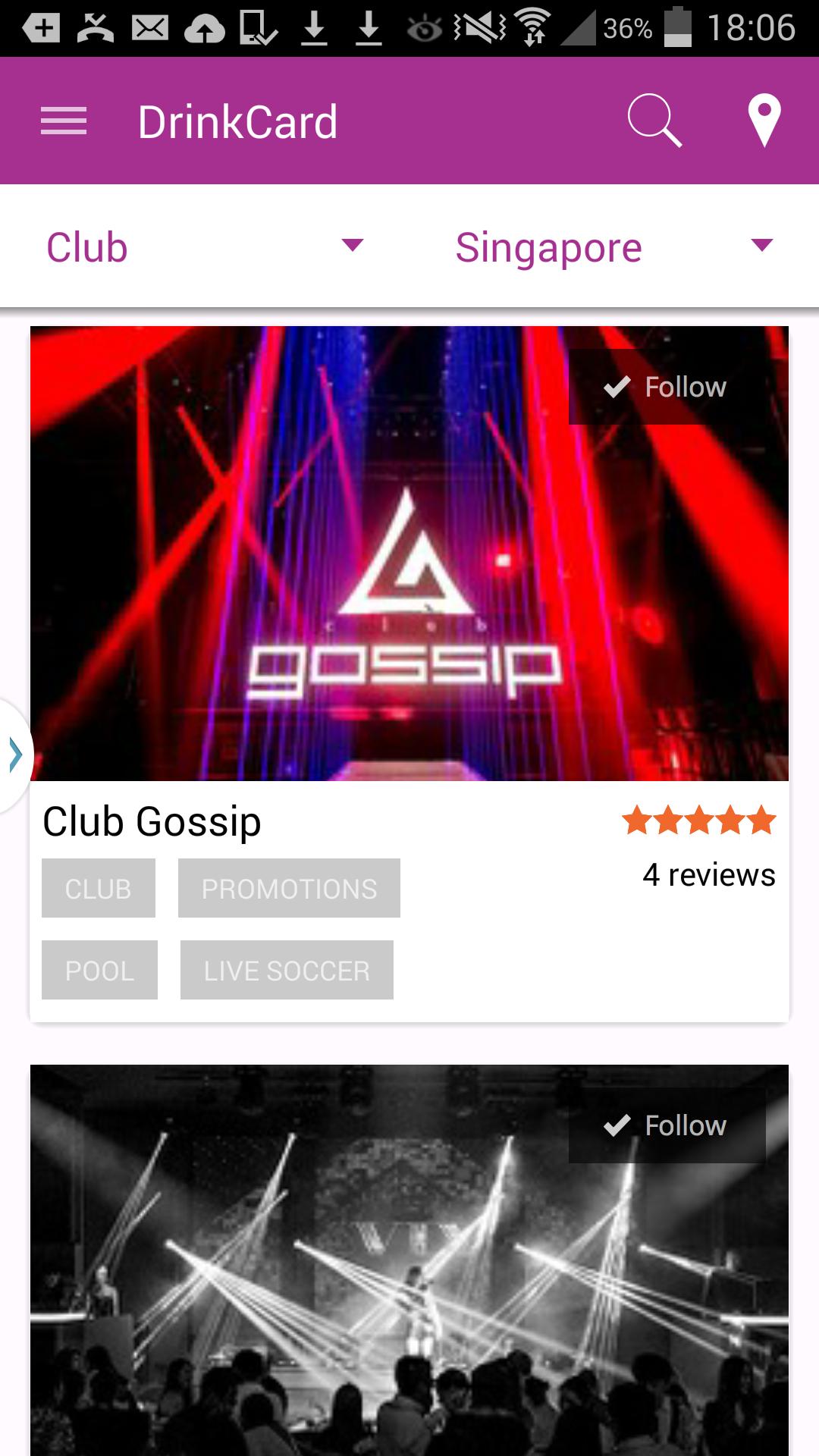The image size is (819, 1456).
Task: Expand the Singapore location dropdown
Action: click(x=613, y=246)
